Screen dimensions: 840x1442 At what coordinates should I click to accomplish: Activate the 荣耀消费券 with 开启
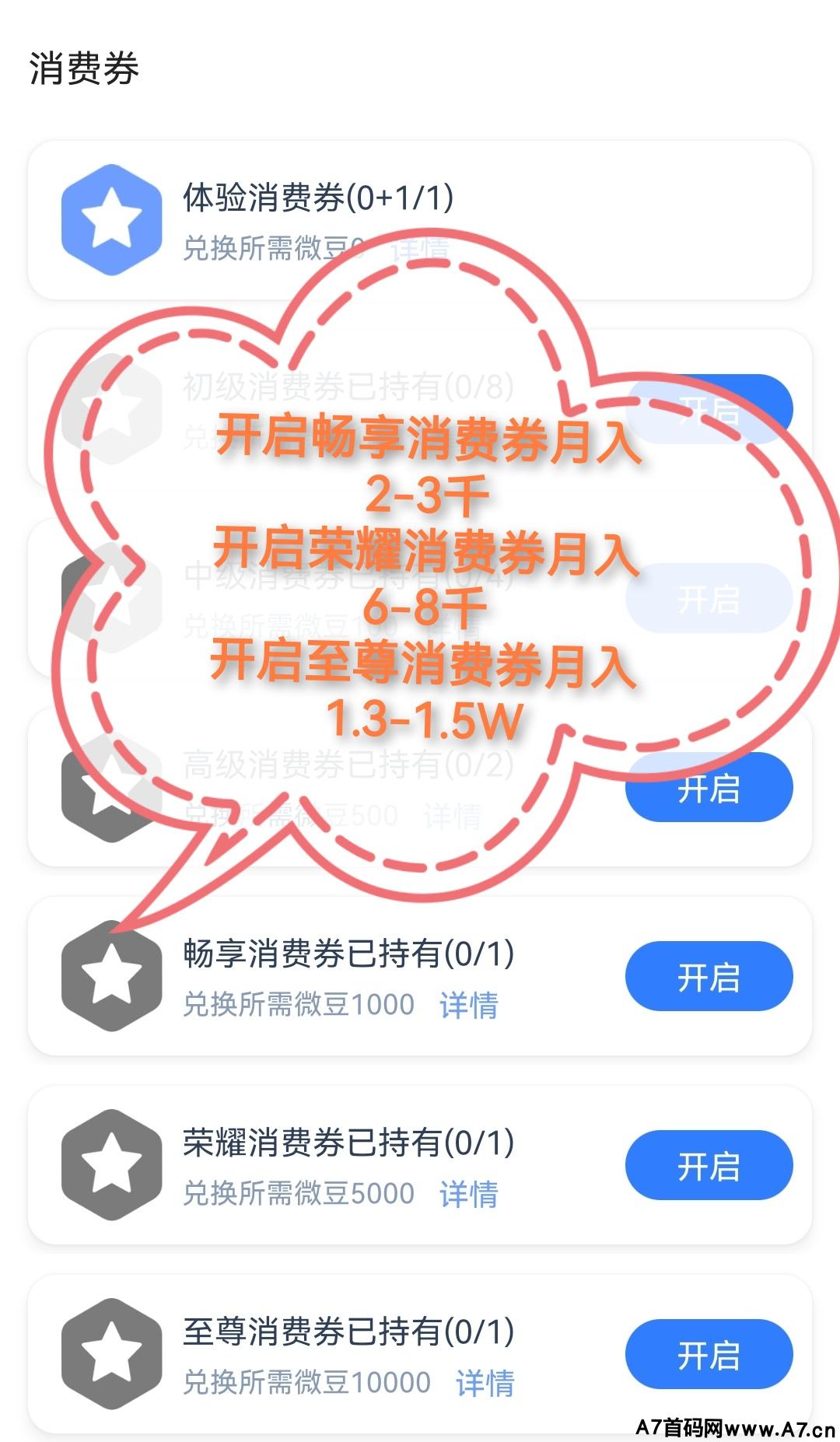point(709,1165)
